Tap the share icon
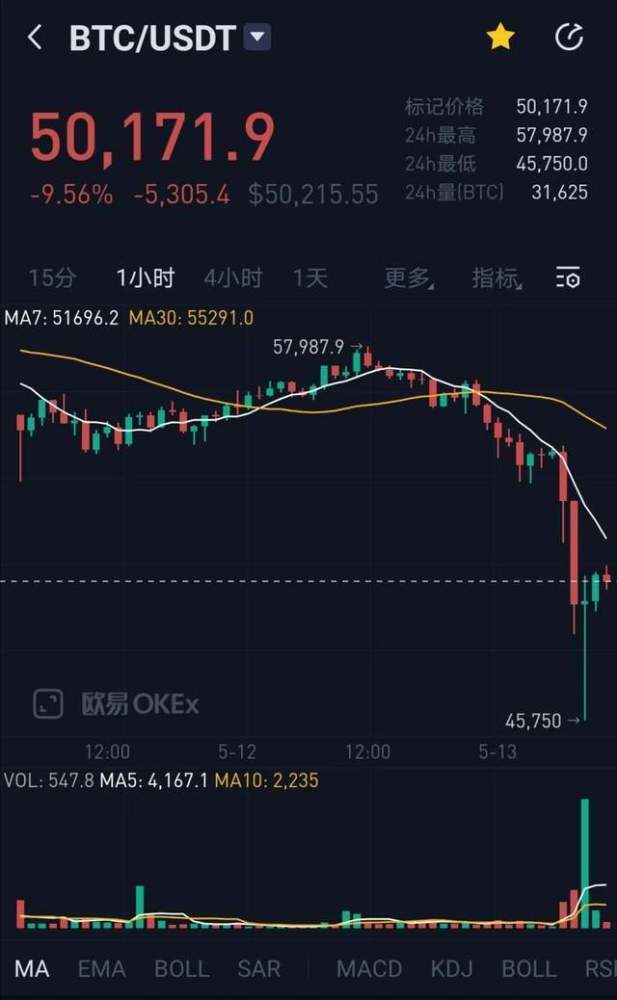 pos(569,37)
